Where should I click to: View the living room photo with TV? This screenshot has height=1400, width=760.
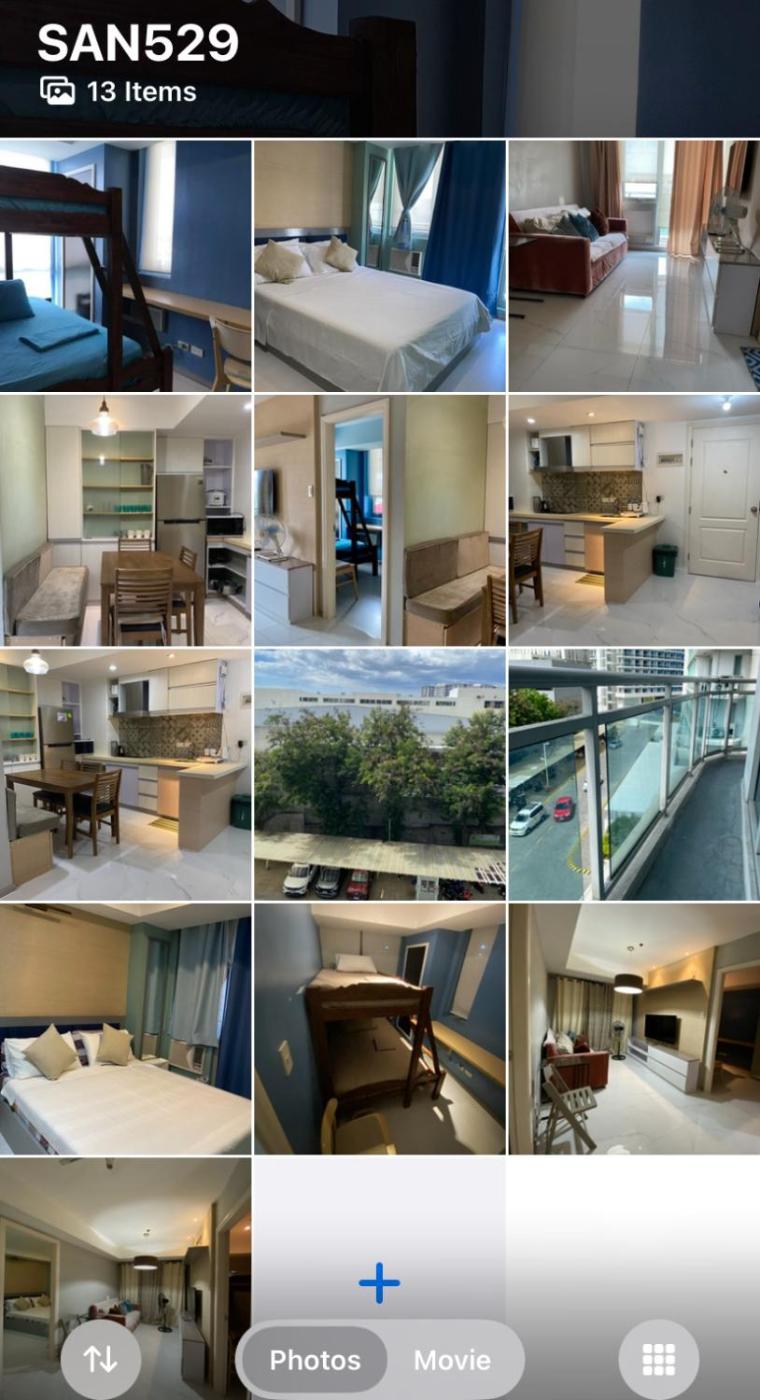click(633, 1029)
